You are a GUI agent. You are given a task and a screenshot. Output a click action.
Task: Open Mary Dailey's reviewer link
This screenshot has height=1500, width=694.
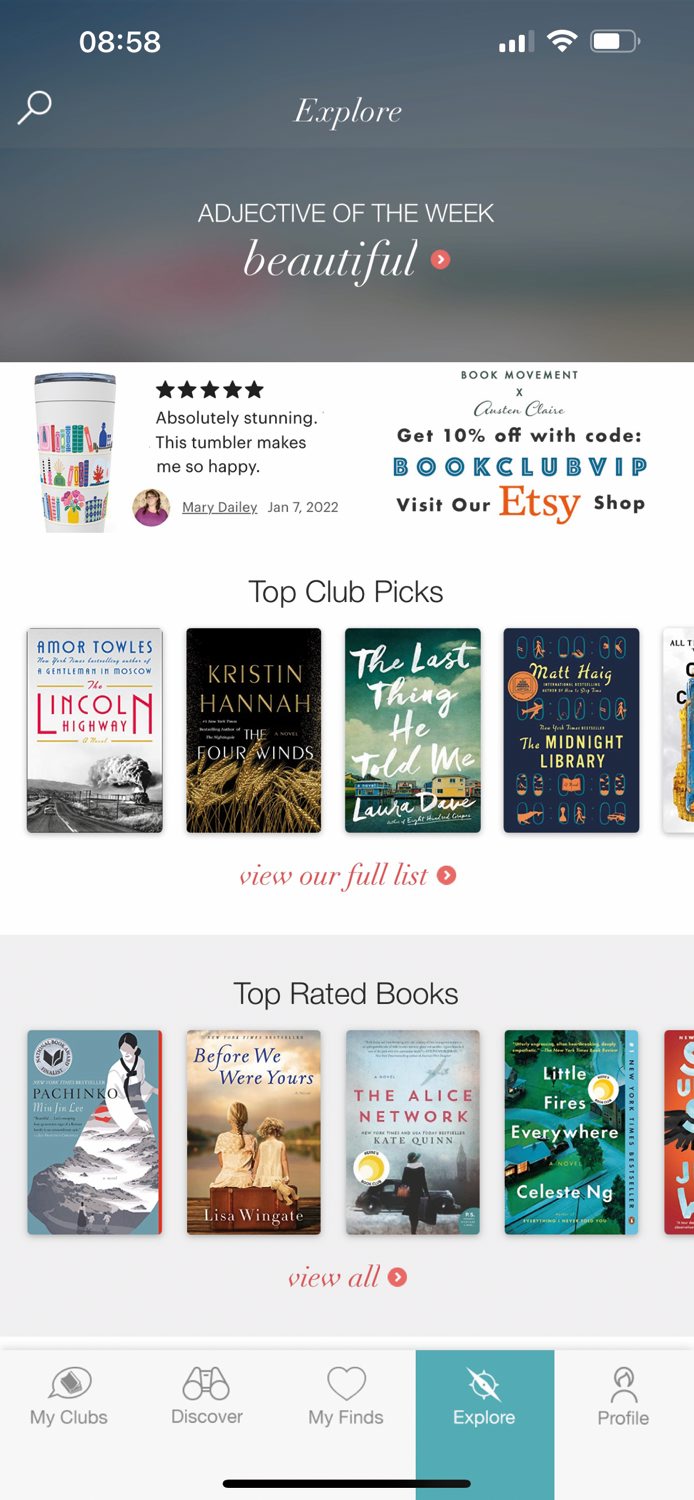click(x=219, y=507)
